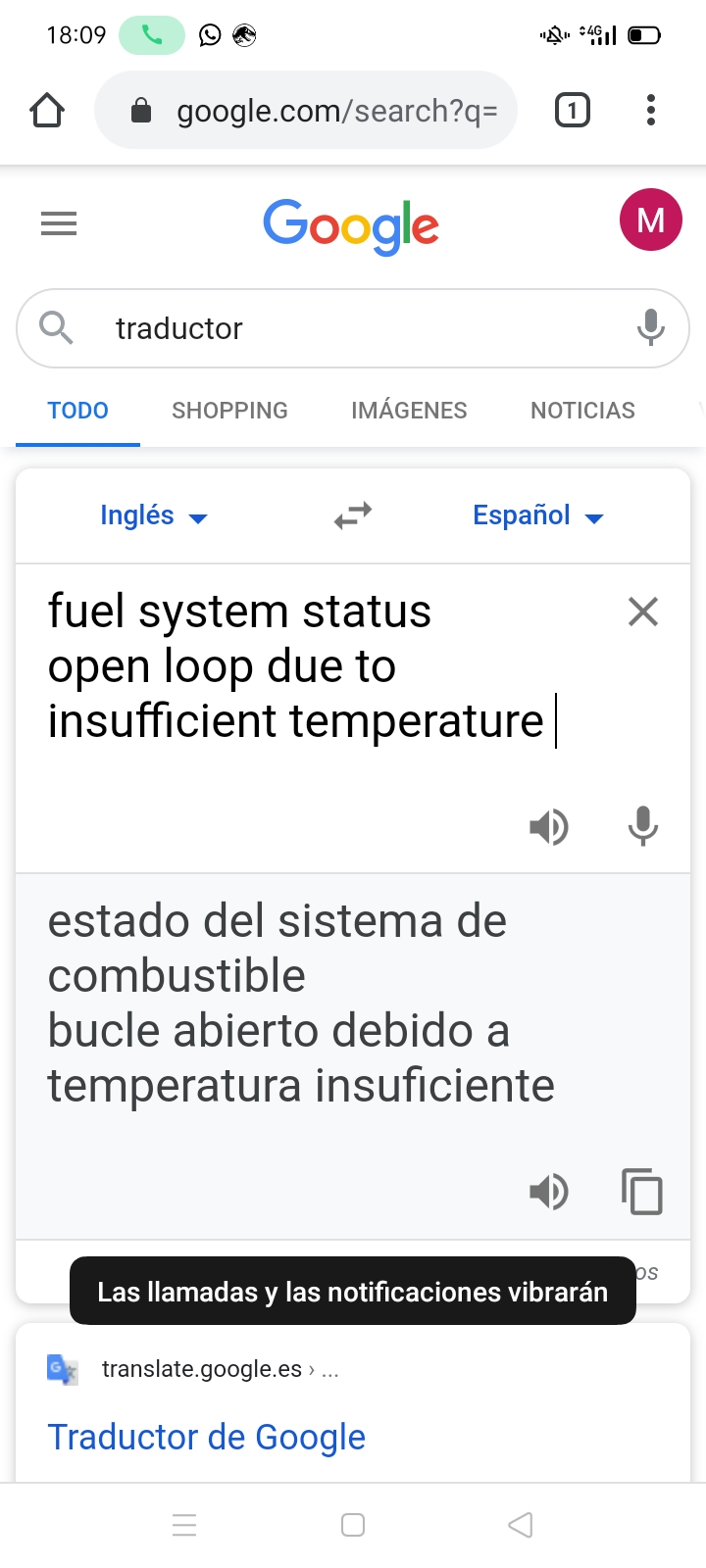
Task: Open Chrome's home page button
Action: [x=47, y=111]
